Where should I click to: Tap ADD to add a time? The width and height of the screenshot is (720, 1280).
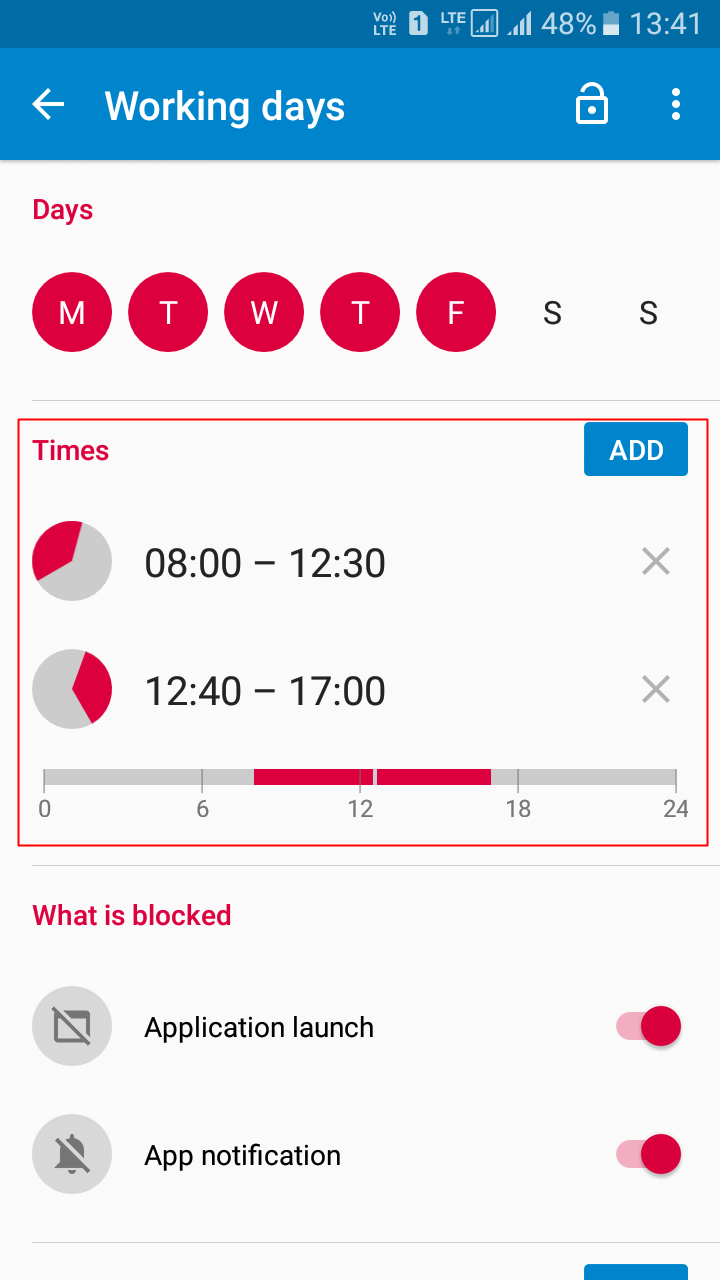636,449
